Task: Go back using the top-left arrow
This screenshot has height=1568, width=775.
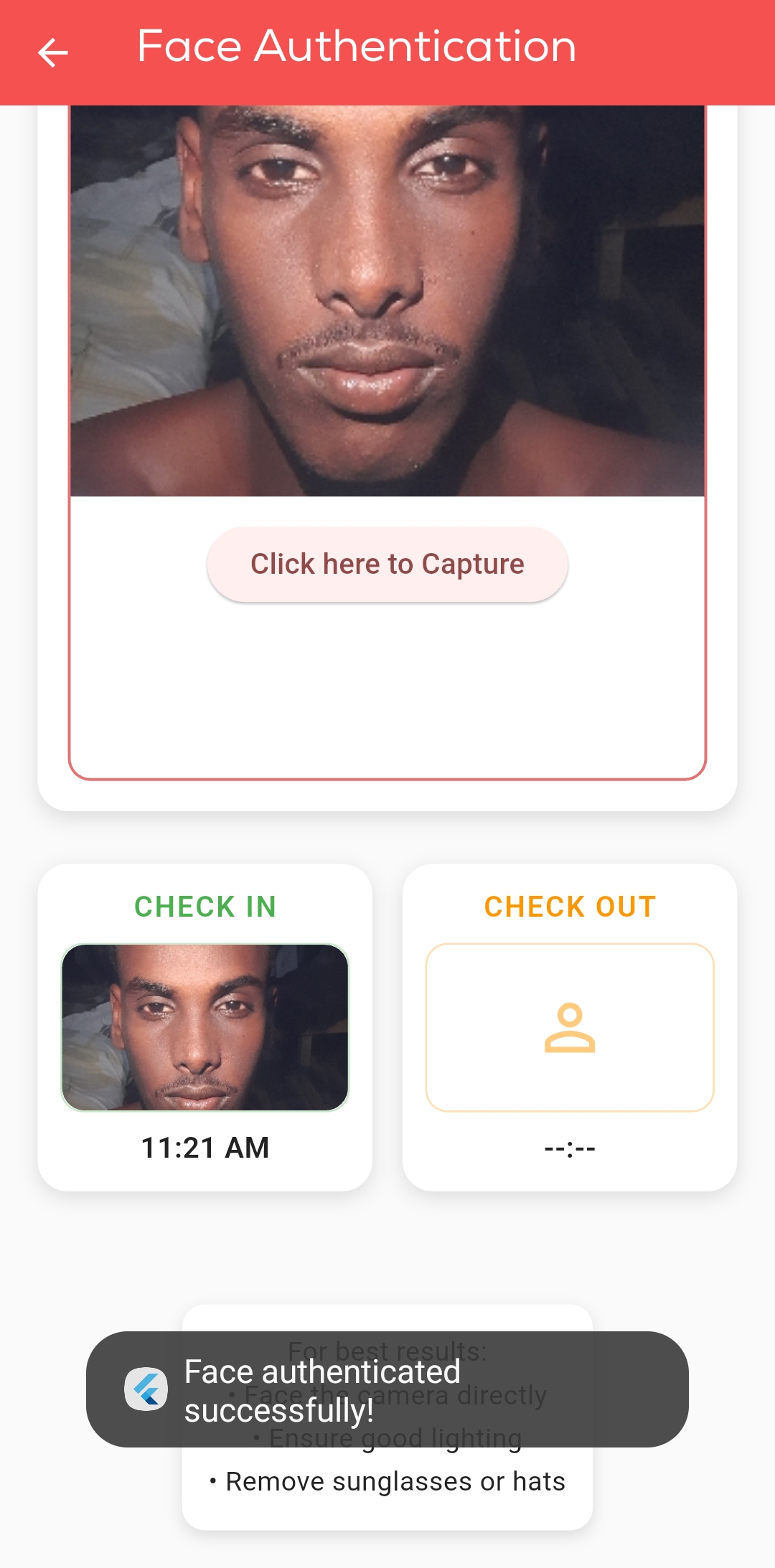Action: click(x=52, y=52)
